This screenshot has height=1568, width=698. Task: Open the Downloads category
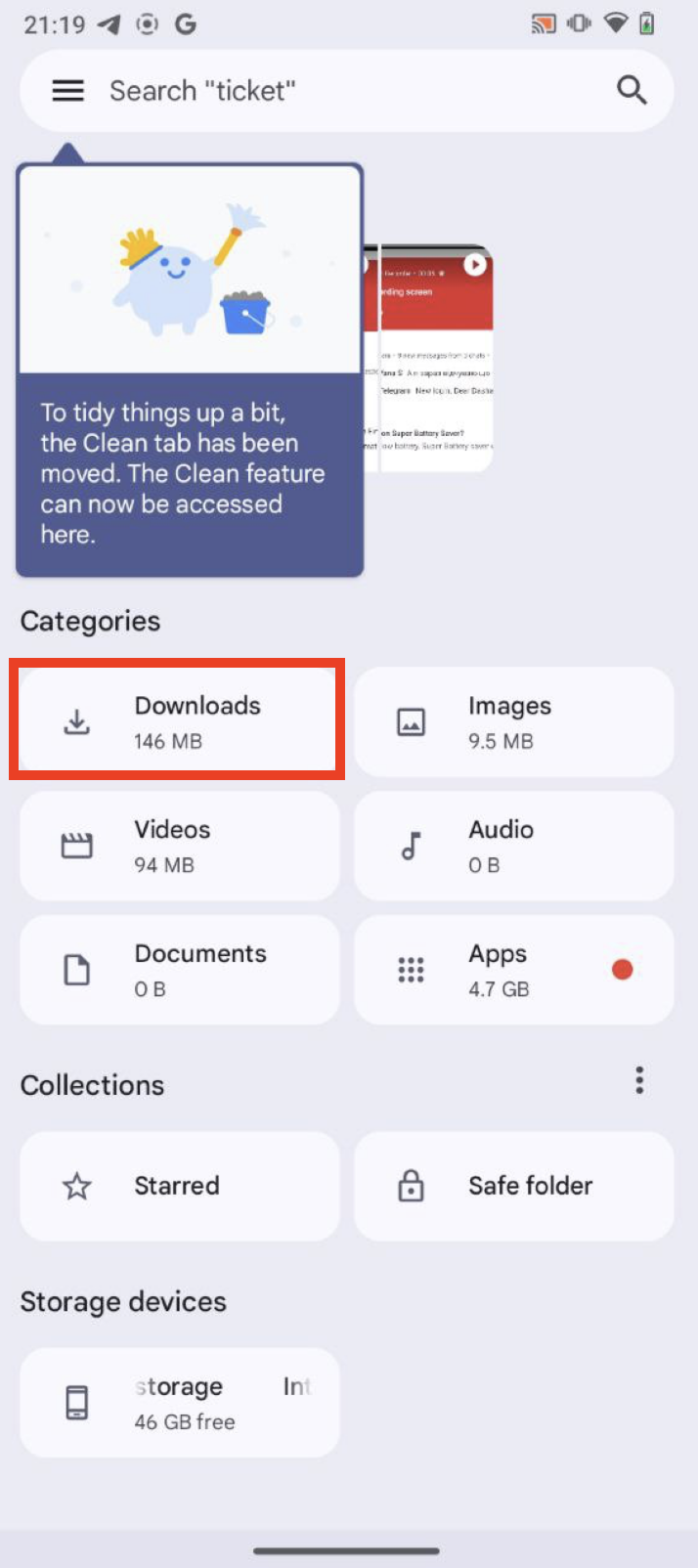178,721
